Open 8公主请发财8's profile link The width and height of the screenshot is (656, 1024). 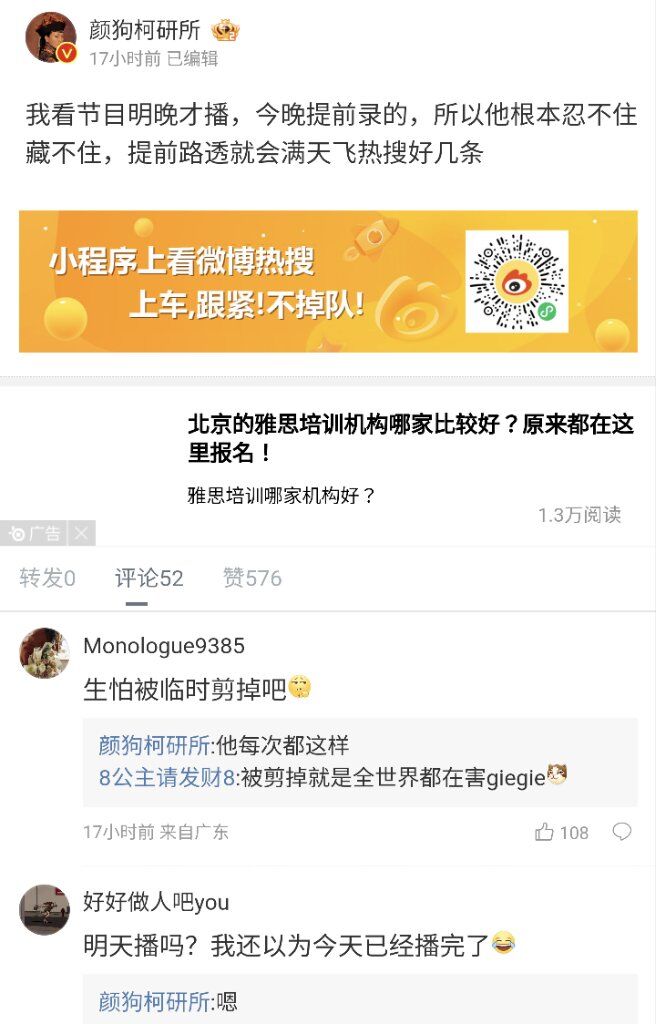tap(167, 777)
